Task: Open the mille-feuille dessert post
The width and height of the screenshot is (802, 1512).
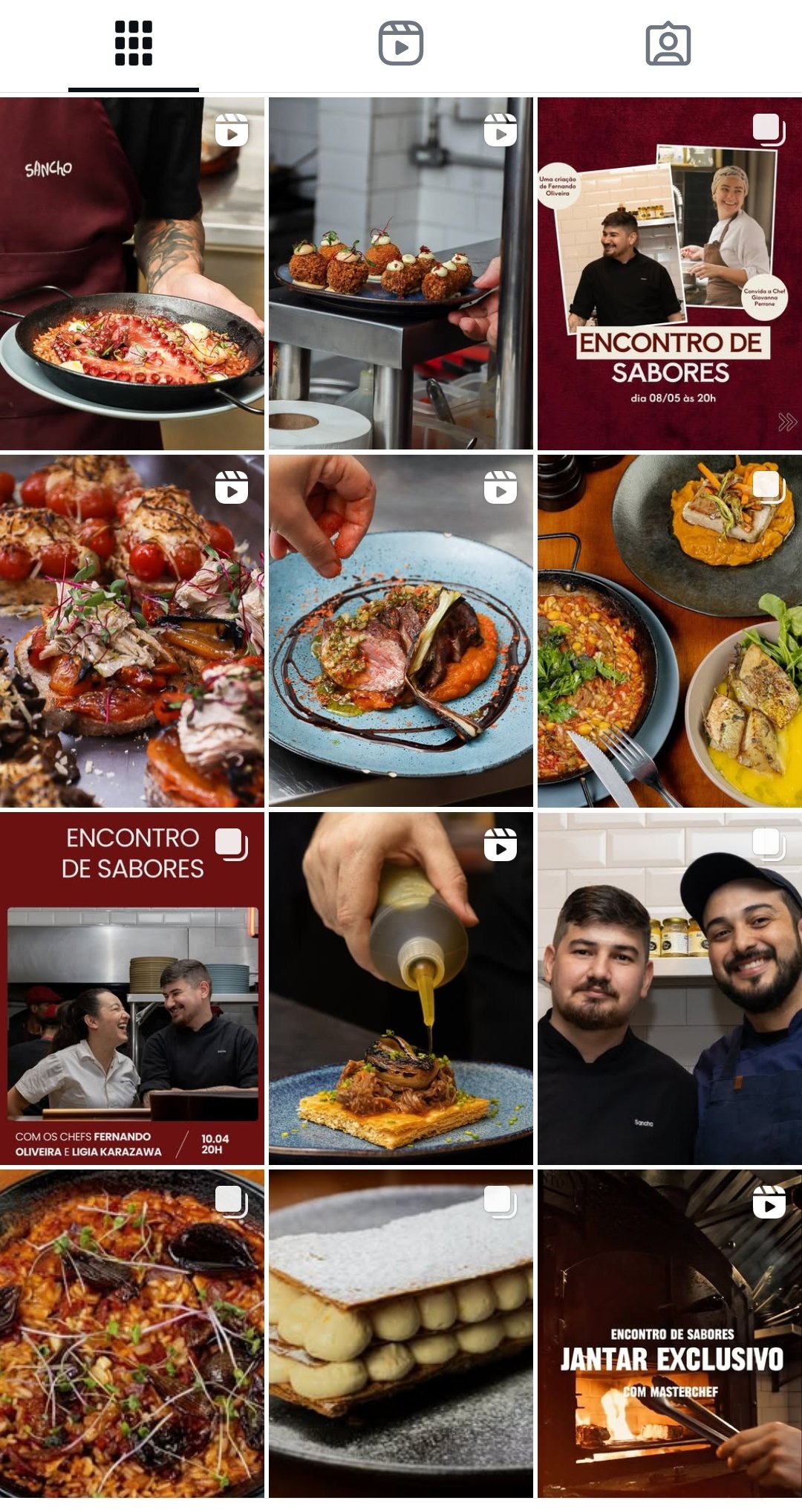Action: tap(401, 1334)
